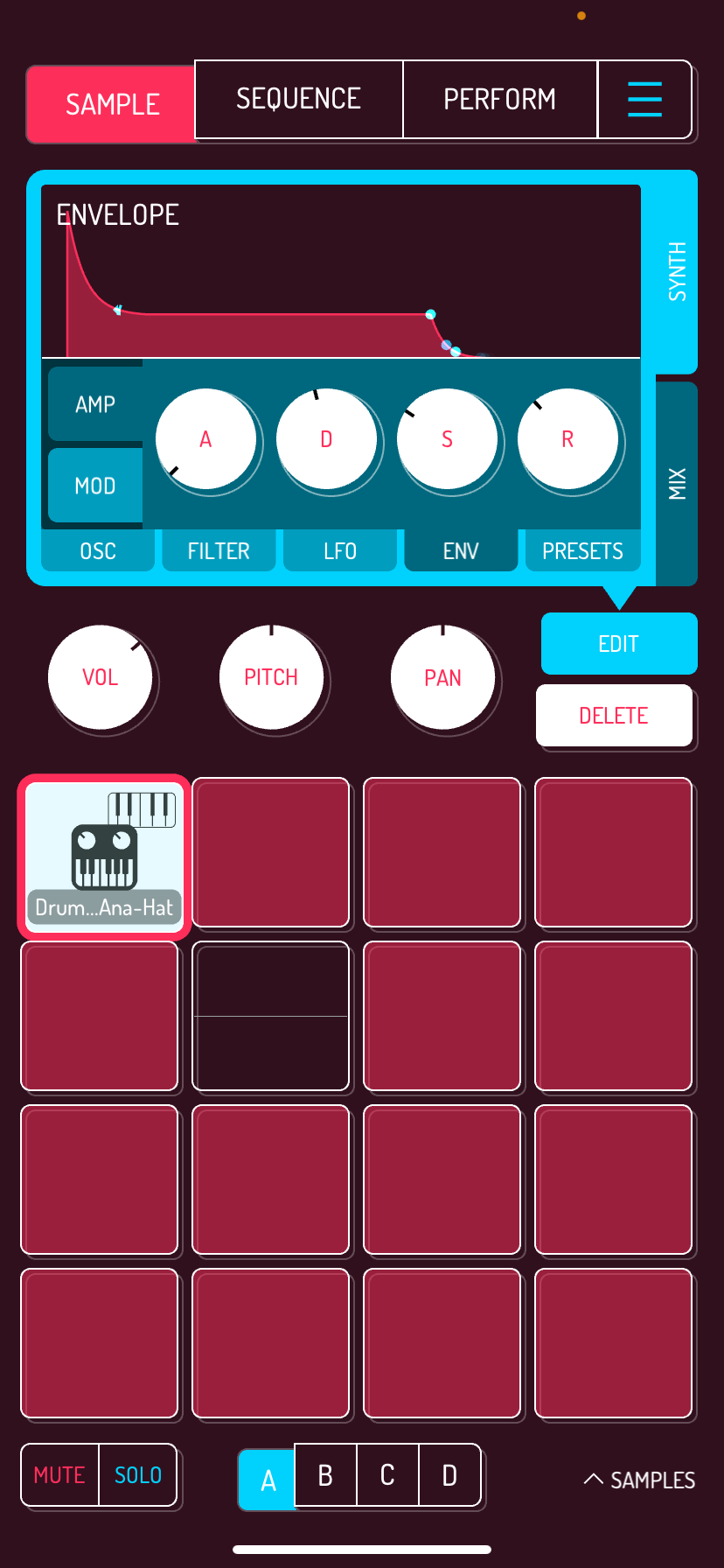The image size is (724, 1568).
Task: Tap the Delete button
Action: coord(614,716)
